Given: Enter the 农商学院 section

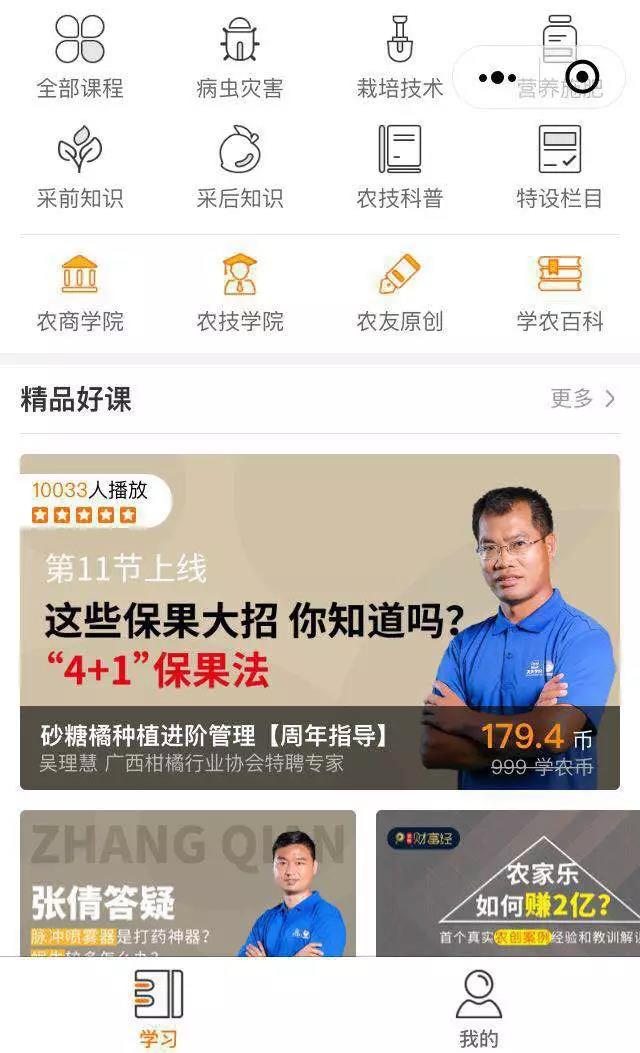Looking at the screenshot, I should [80, 292].
